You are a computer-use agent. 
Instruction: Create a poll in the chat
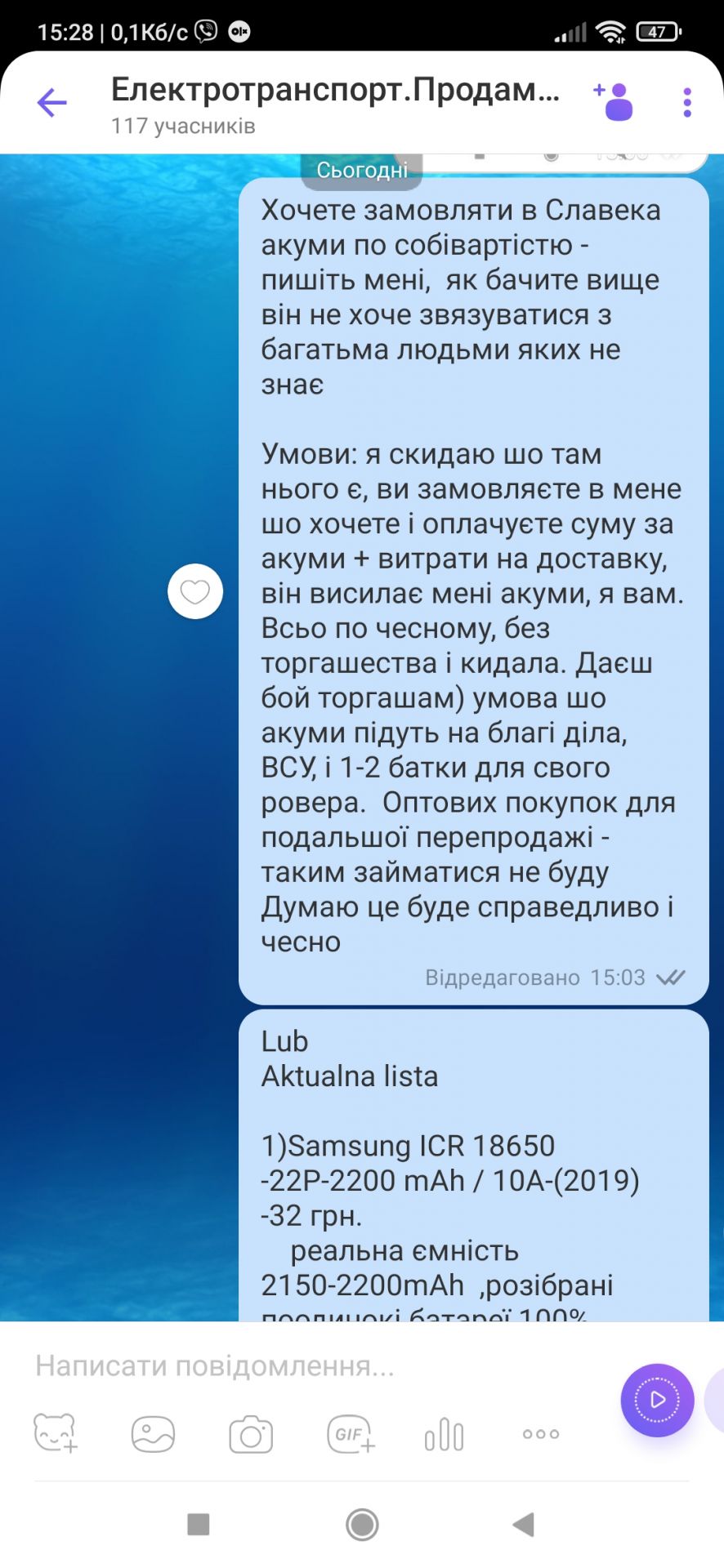pyautogui.click(x=444, y=1434)
